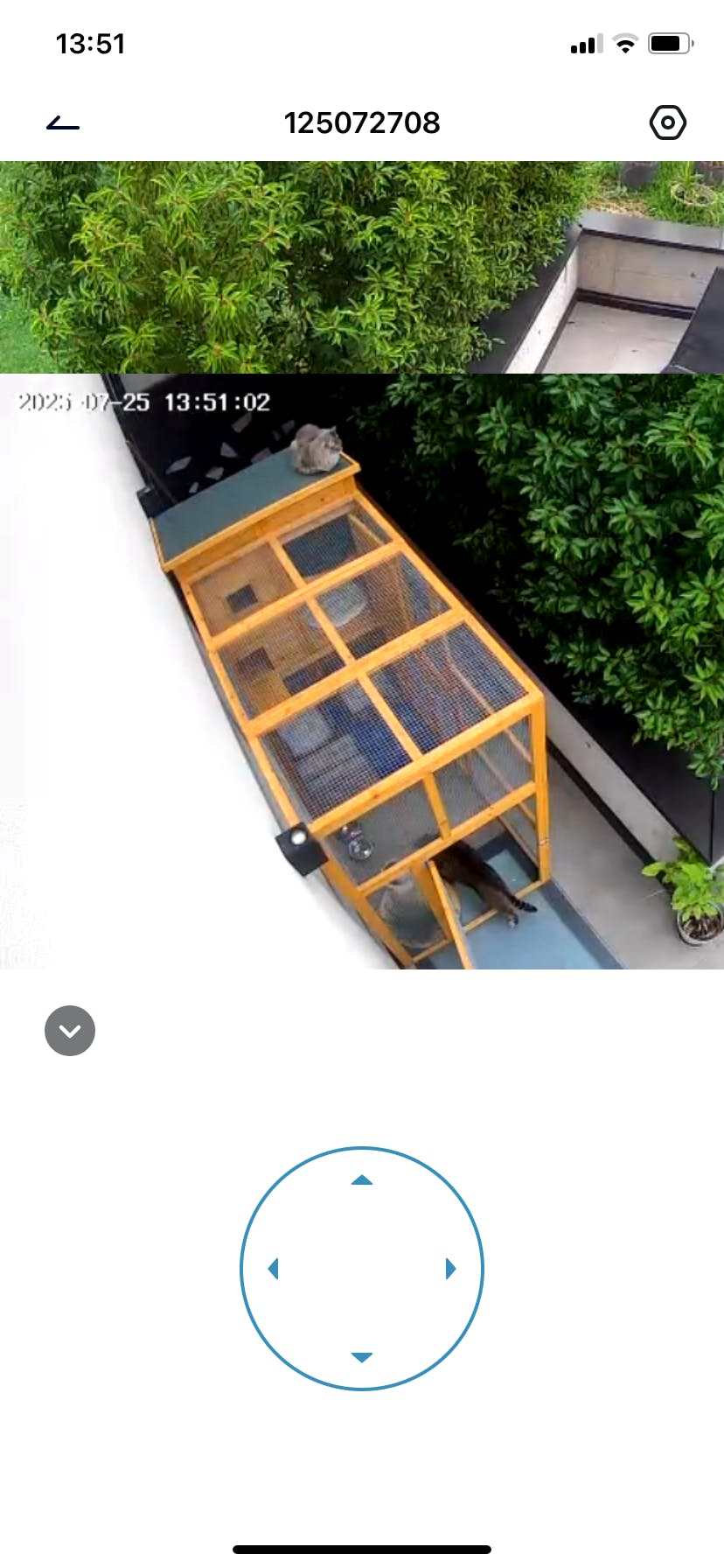Pan camera right with the right arrow
This screenshot has width=724, height=1568.
[450, 1269]
